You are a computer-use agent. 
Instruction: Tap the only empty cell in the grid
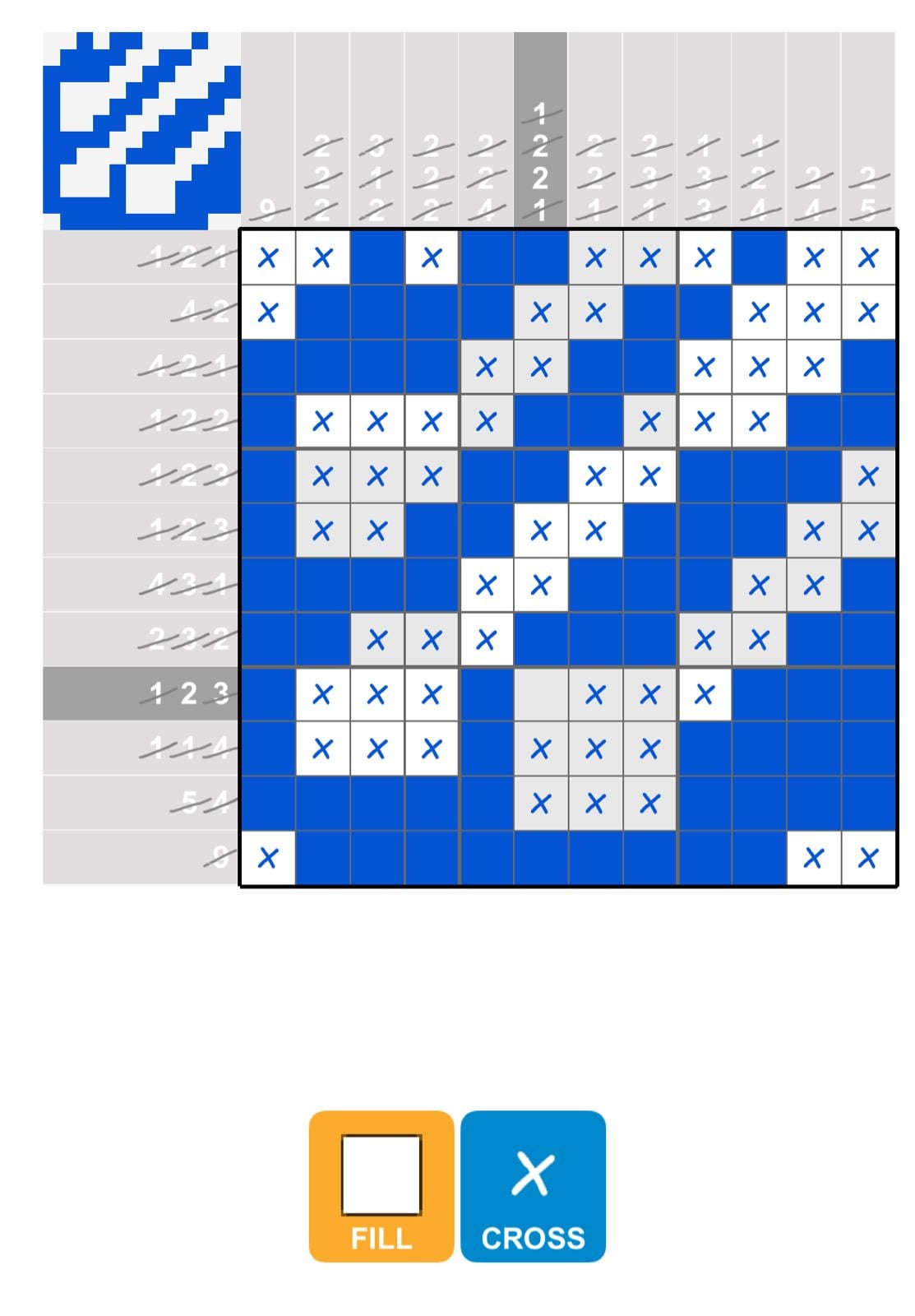[540, 695]
